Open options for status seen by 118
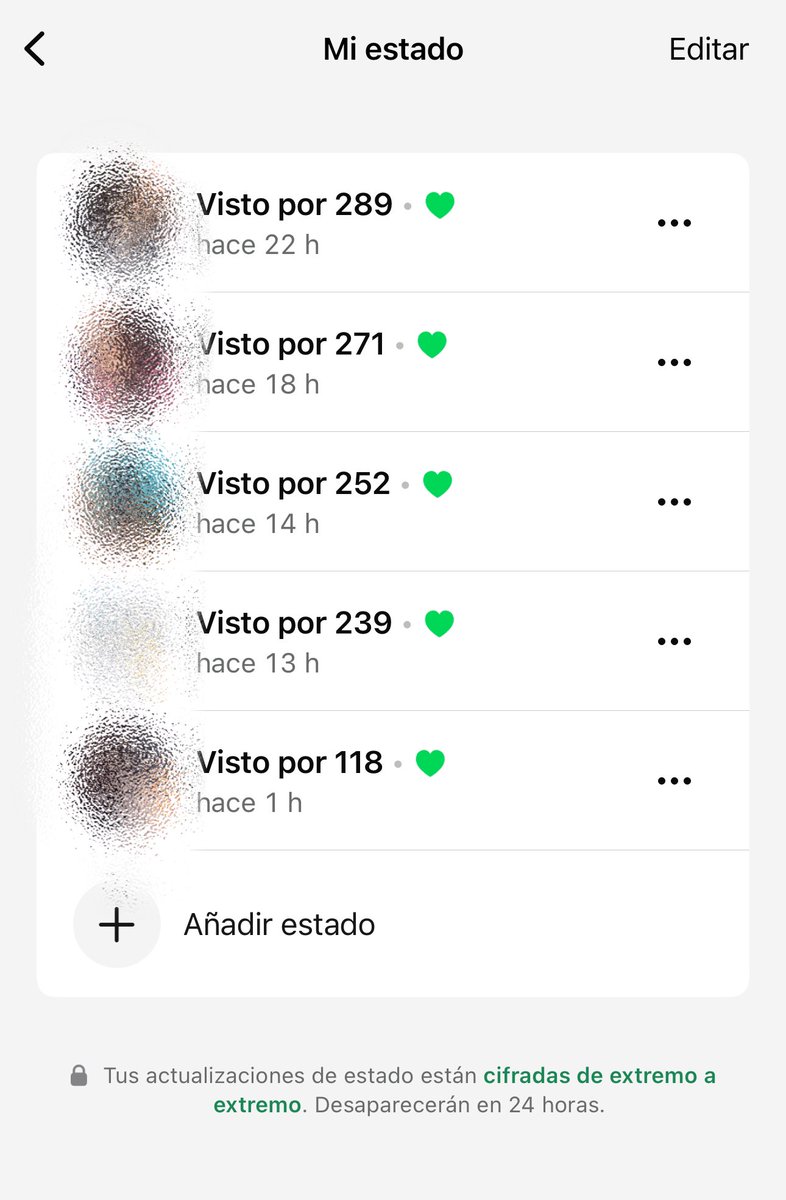Viewport: 786px width, 1200px height. 673,781
